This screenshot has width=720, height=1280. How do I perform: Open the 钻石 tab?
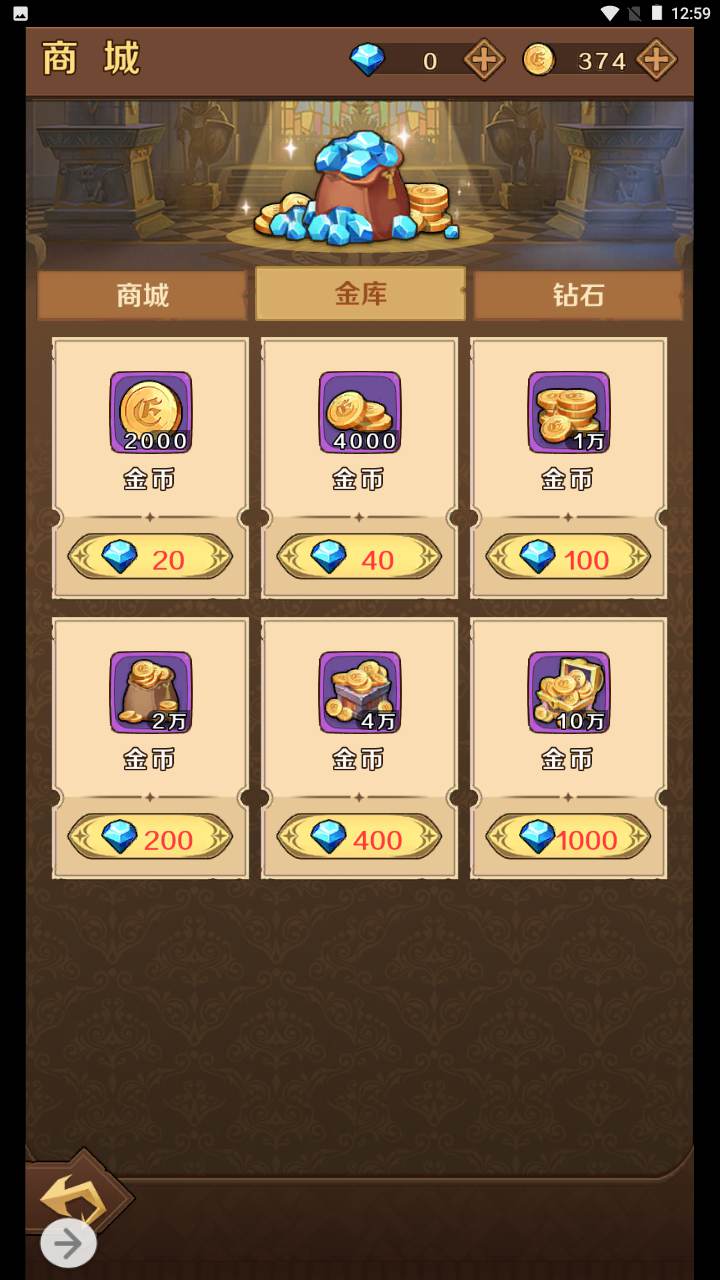coord(578,295)
